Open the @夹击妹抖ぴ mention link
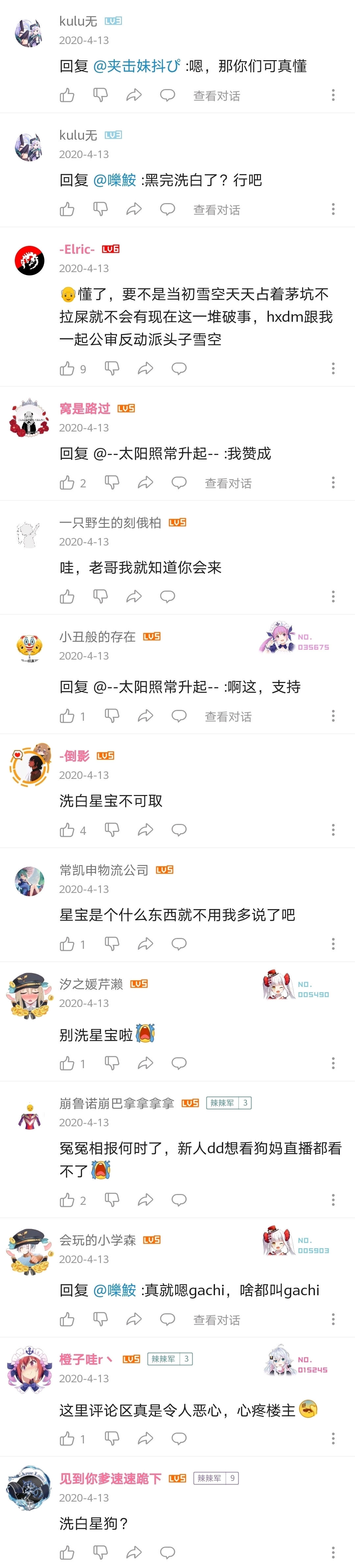The width and height of the screenshot is (355, 1568). click(137, 66)
